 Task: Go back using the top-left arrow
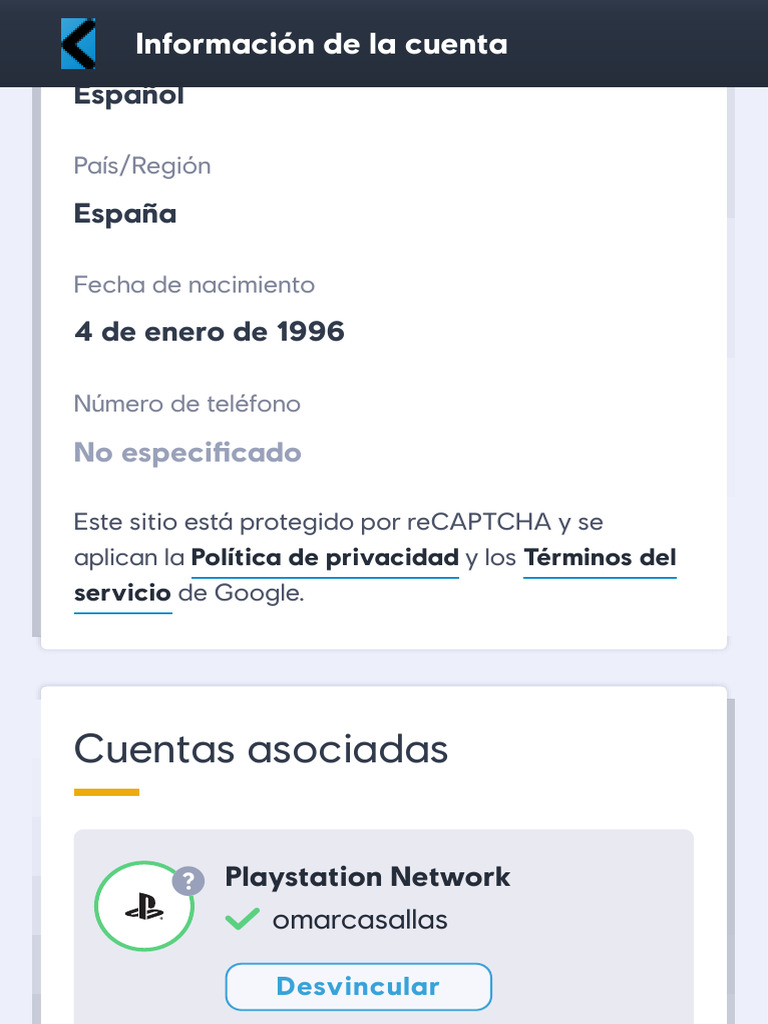click(x=78, y=44)
